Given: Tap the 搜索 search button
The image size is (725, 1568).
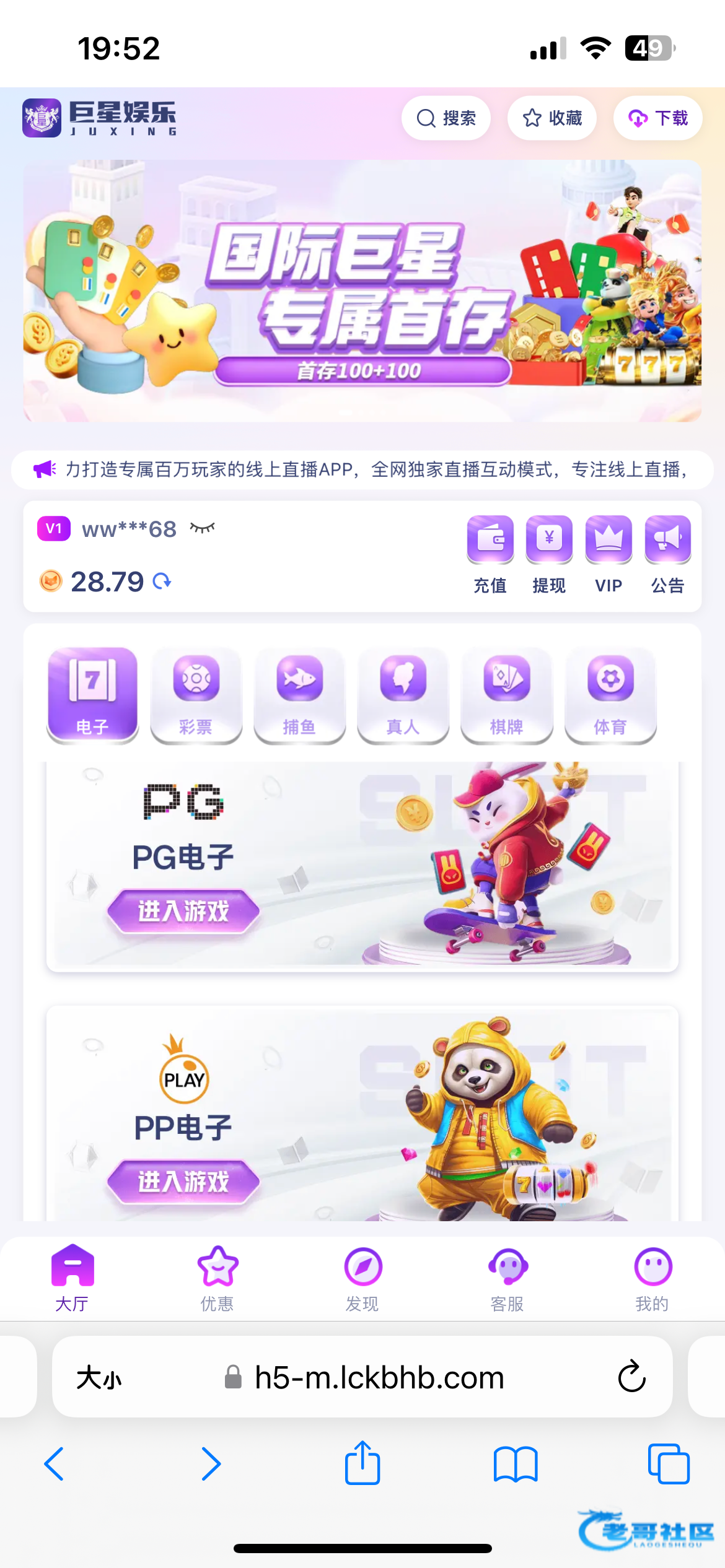Looking at the screenshot, I should (x=446, y=118).
